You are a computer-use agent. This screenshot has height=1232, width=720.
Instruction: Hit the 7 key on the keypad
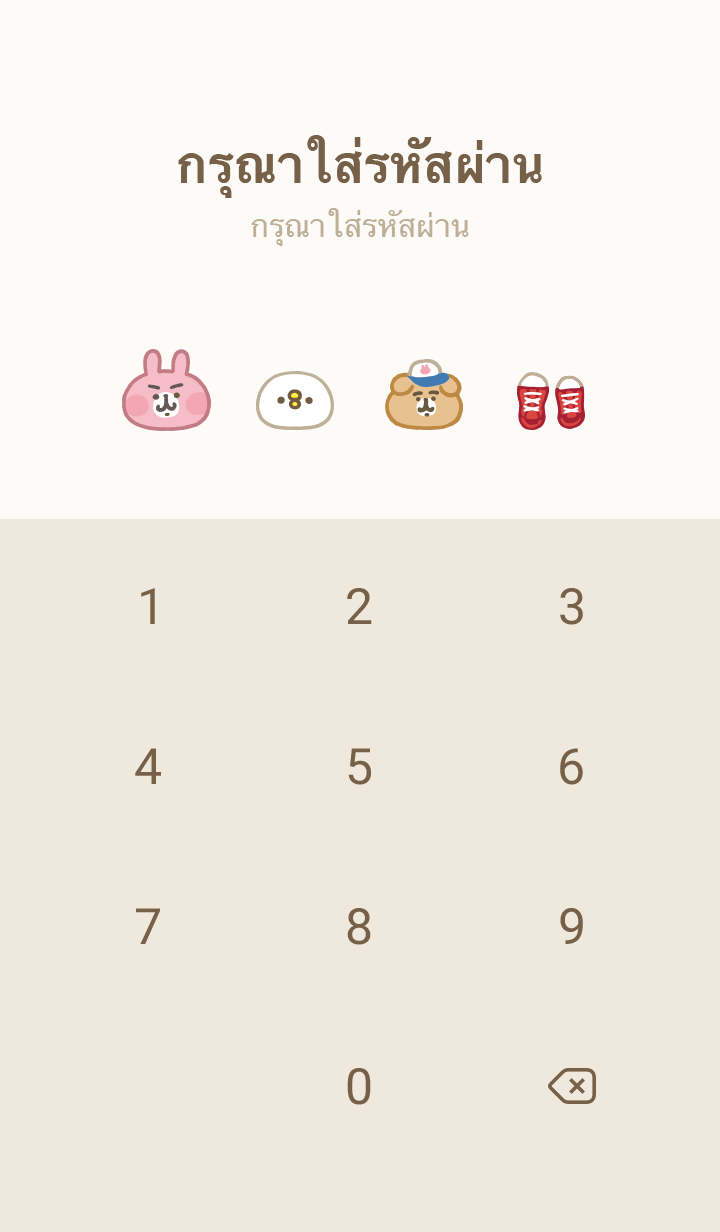148,927
